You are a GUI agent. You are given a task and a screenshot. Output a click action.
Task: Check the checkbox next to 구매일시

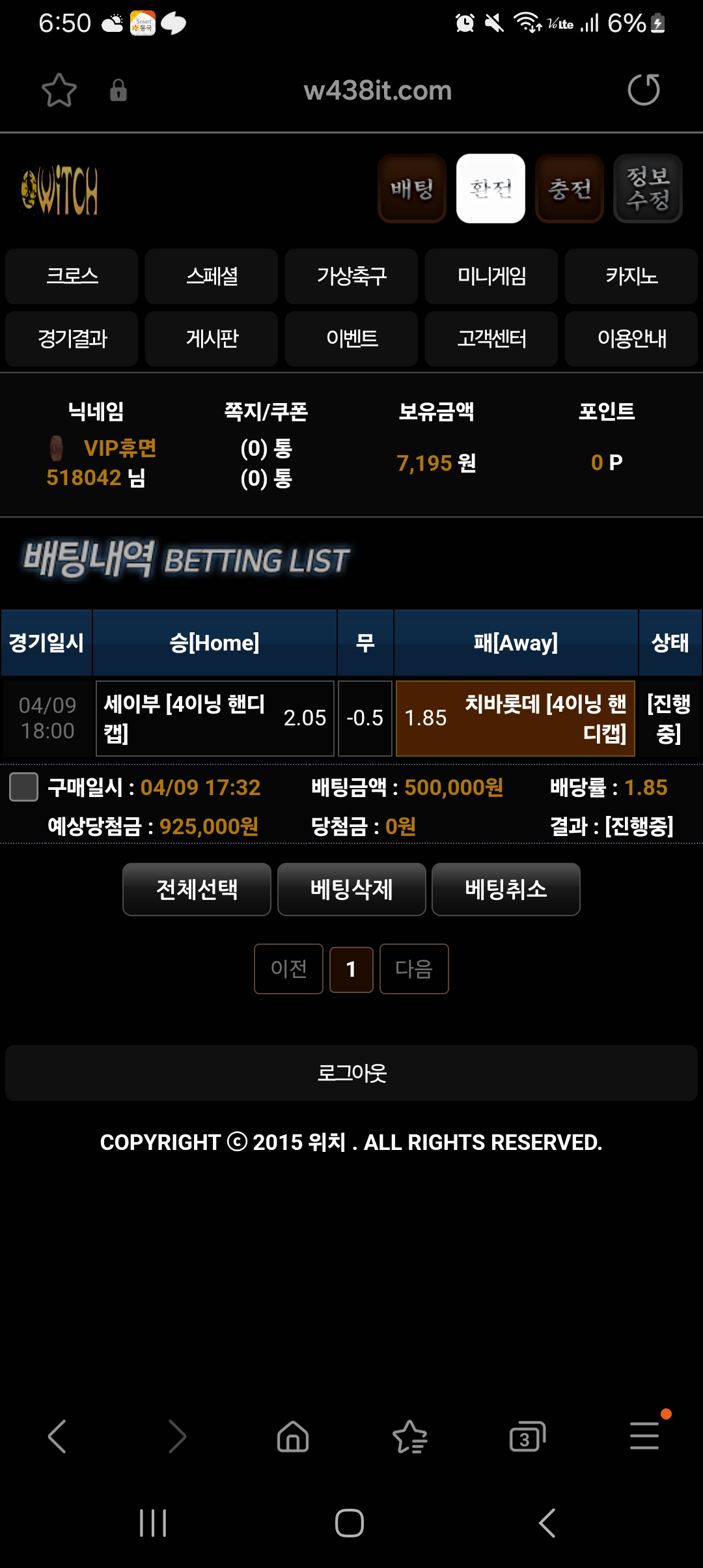click(x=23, y=787)
